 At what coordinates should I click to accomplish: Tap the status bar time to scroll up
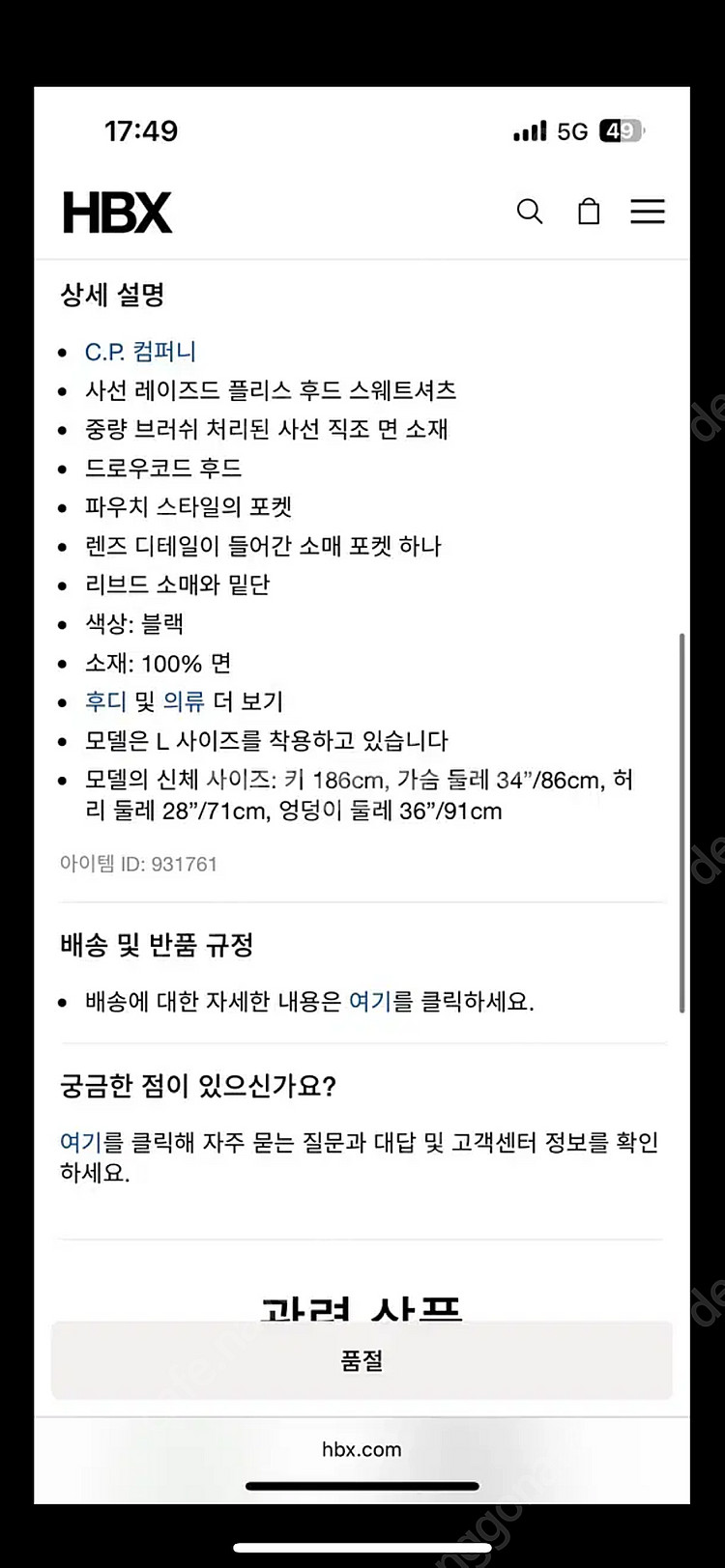pos(141,130)
